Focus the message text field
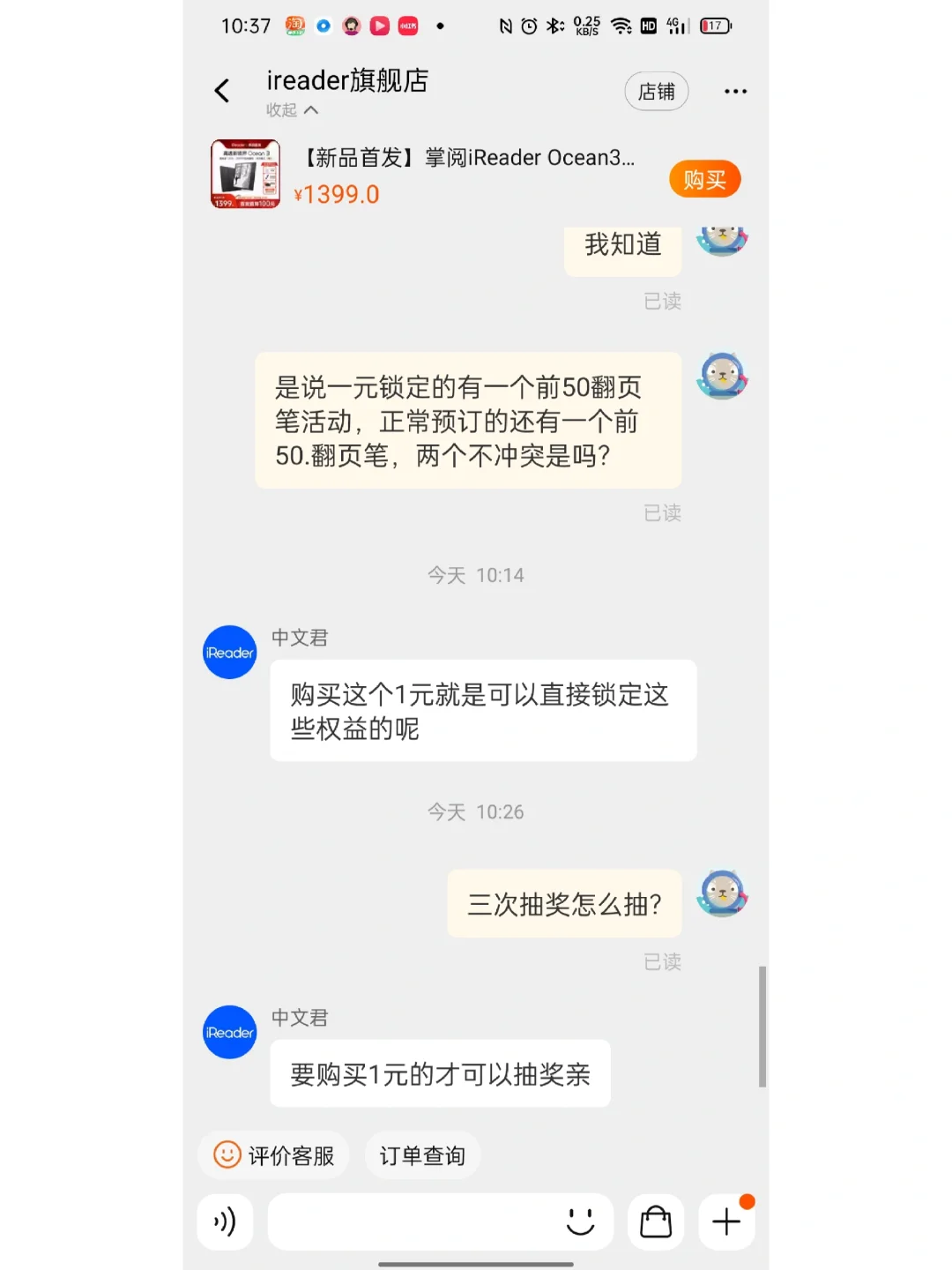The image size is (952, 1270). click(x=410, y=1221)
